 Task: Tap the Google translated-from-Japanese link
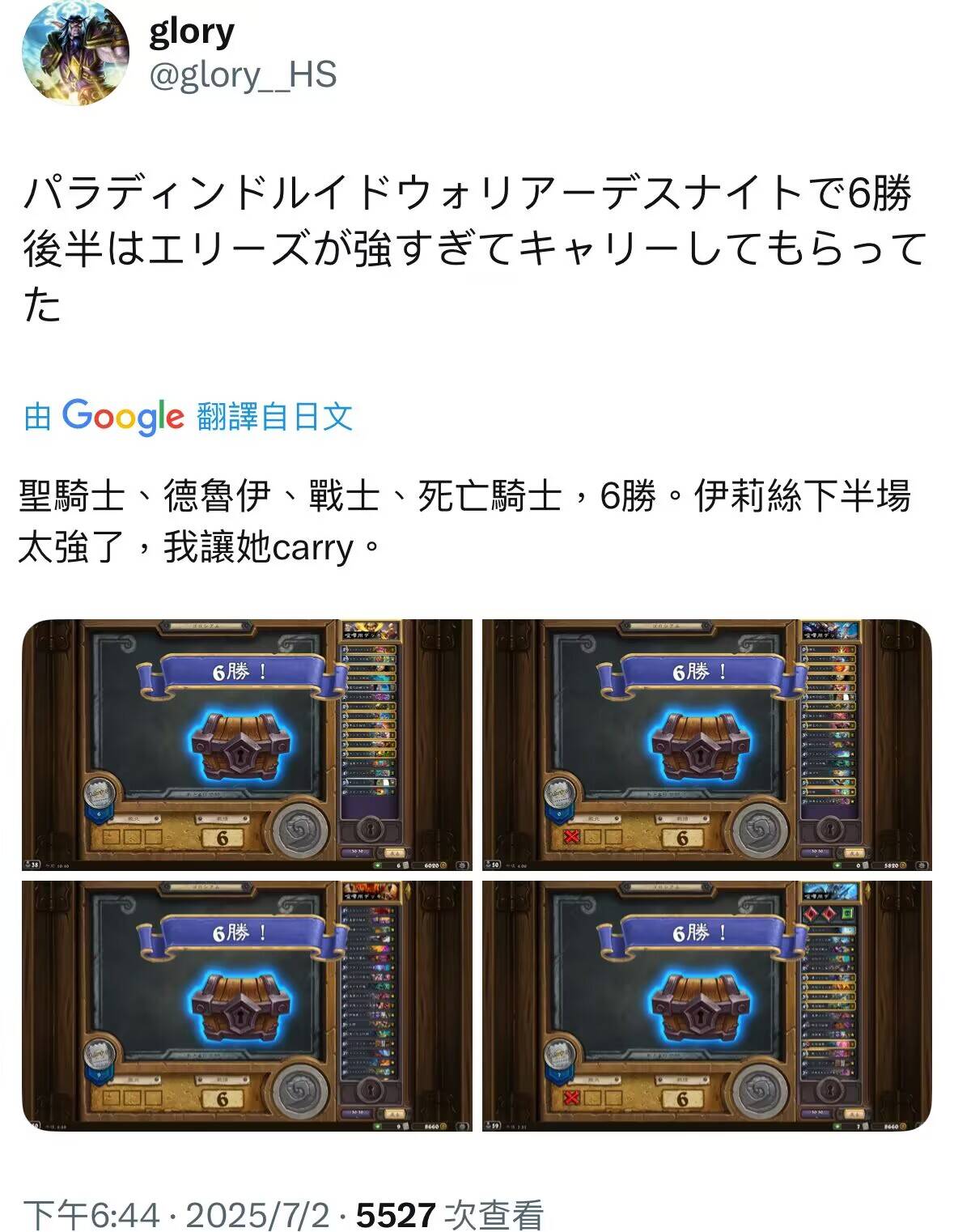point(189,417)
